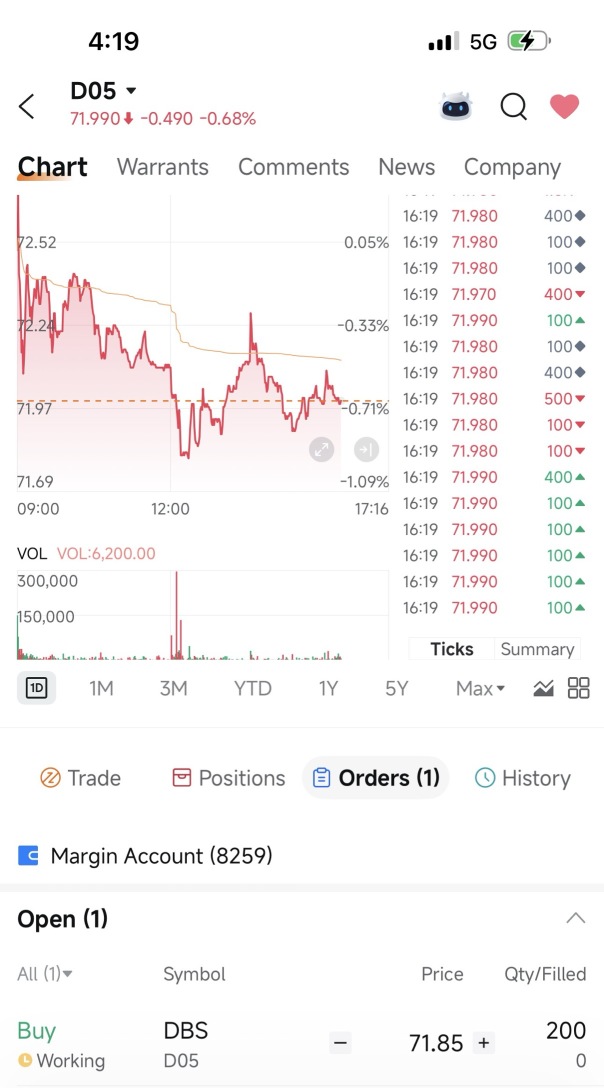Select the 5Y chart range
604x1088 pixels.
397,688
